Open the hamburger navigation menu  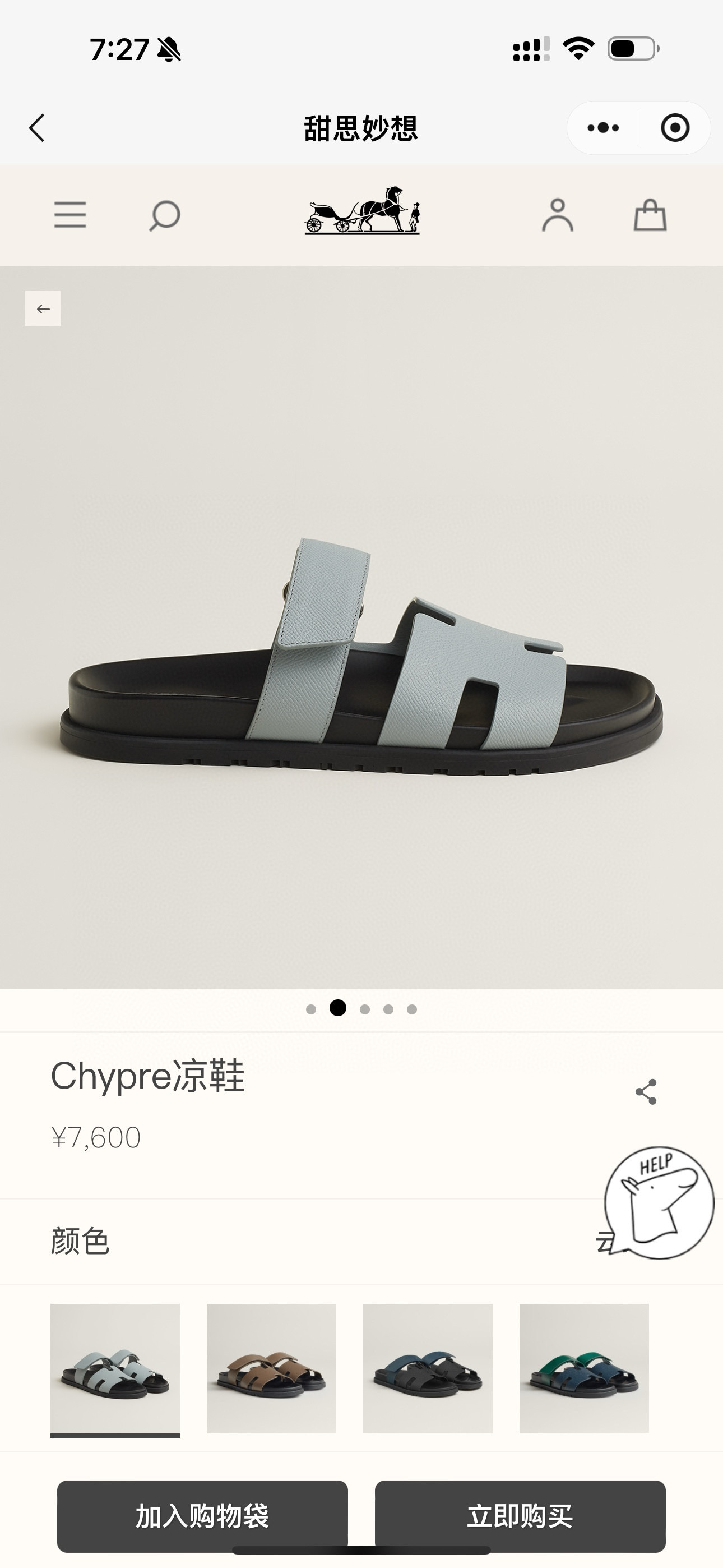70,215
